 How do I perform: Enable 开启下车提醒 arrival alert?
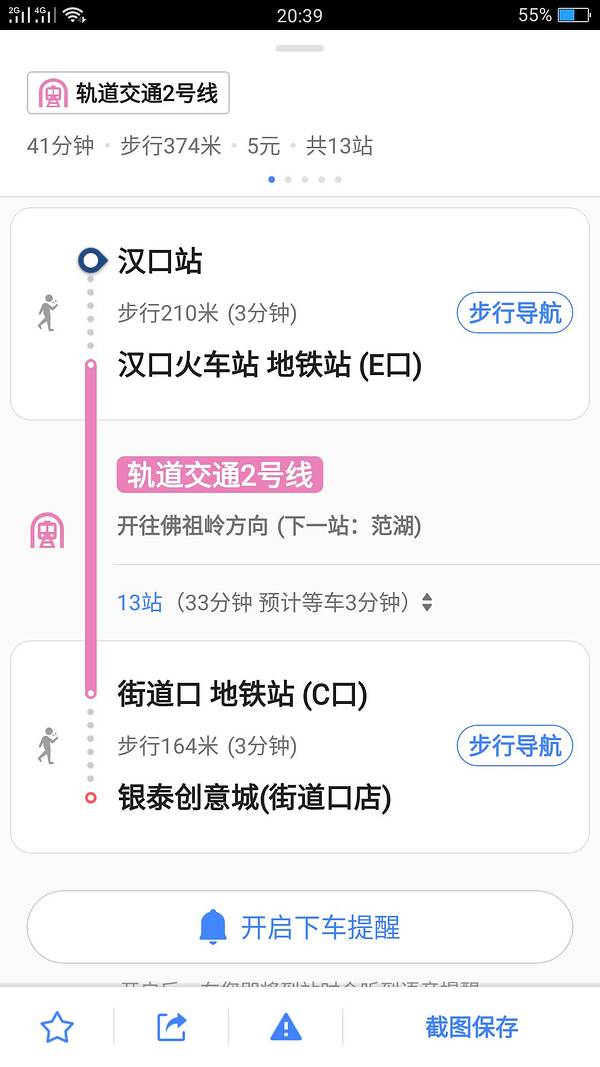[x=300, y=927]
